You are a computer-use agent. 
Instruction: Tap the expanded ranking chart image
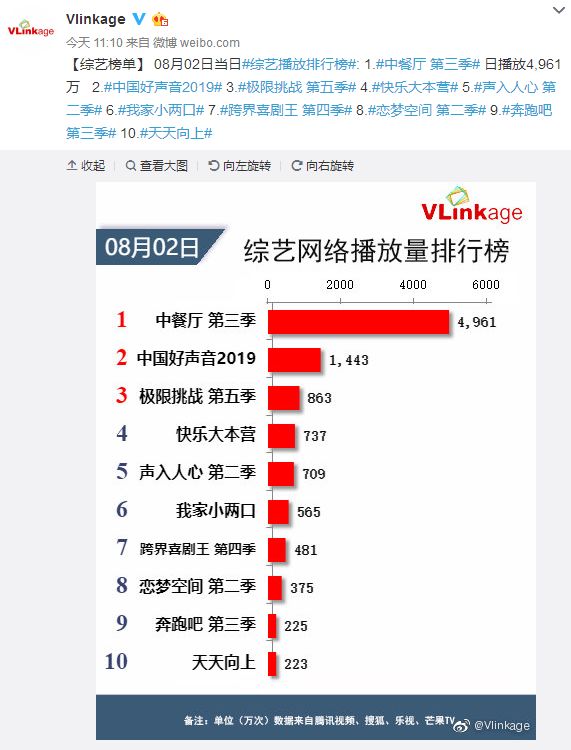click(316, 461)
